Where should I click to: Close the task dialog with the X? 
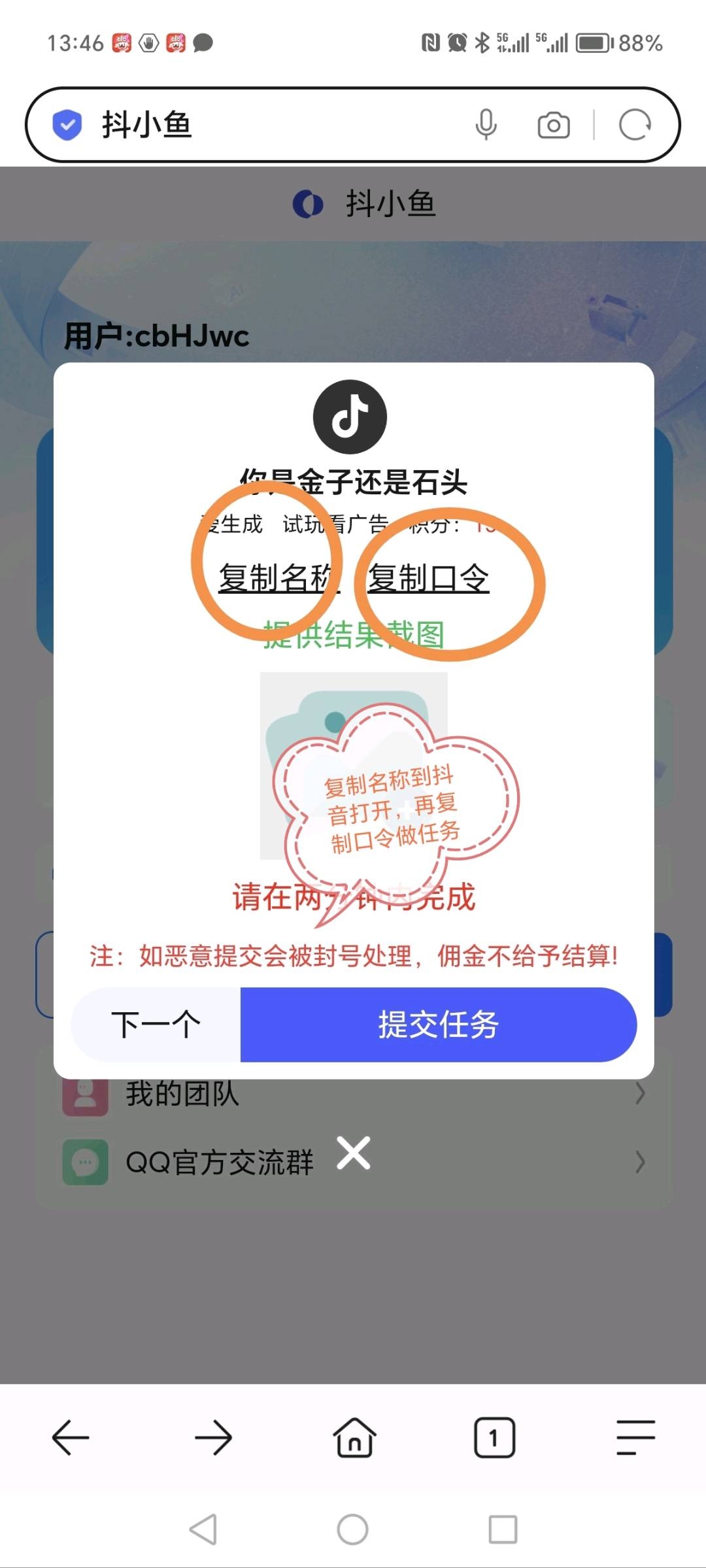(x=354, y=1153)
